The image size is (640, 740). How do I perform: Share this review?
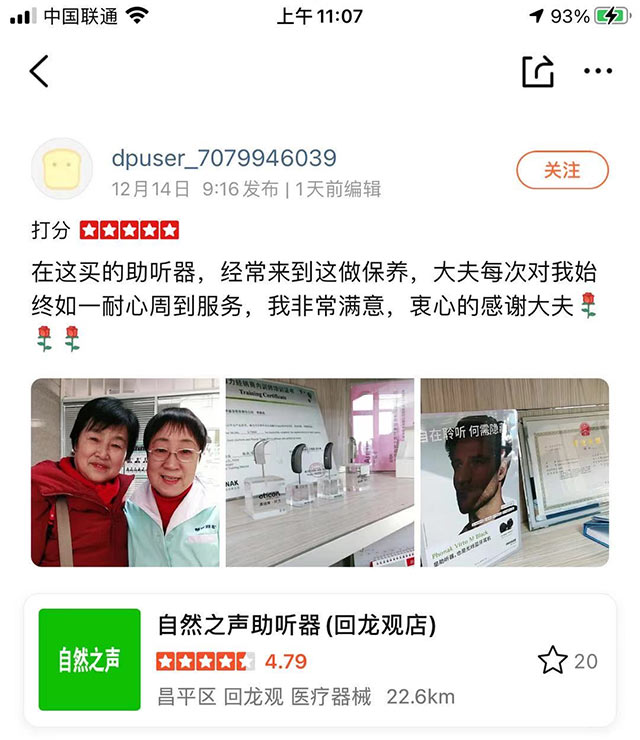(537, 71)
